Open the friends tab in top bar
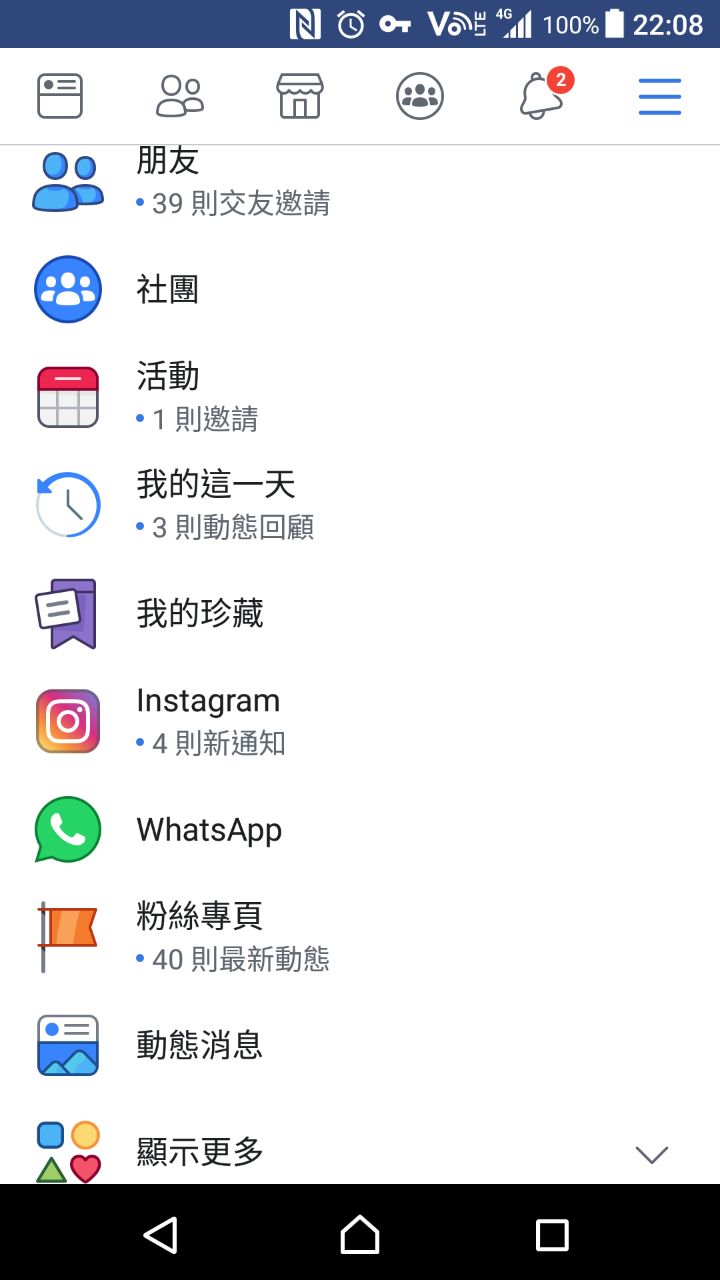720x1280 pixels. click(x=180, y=97)
